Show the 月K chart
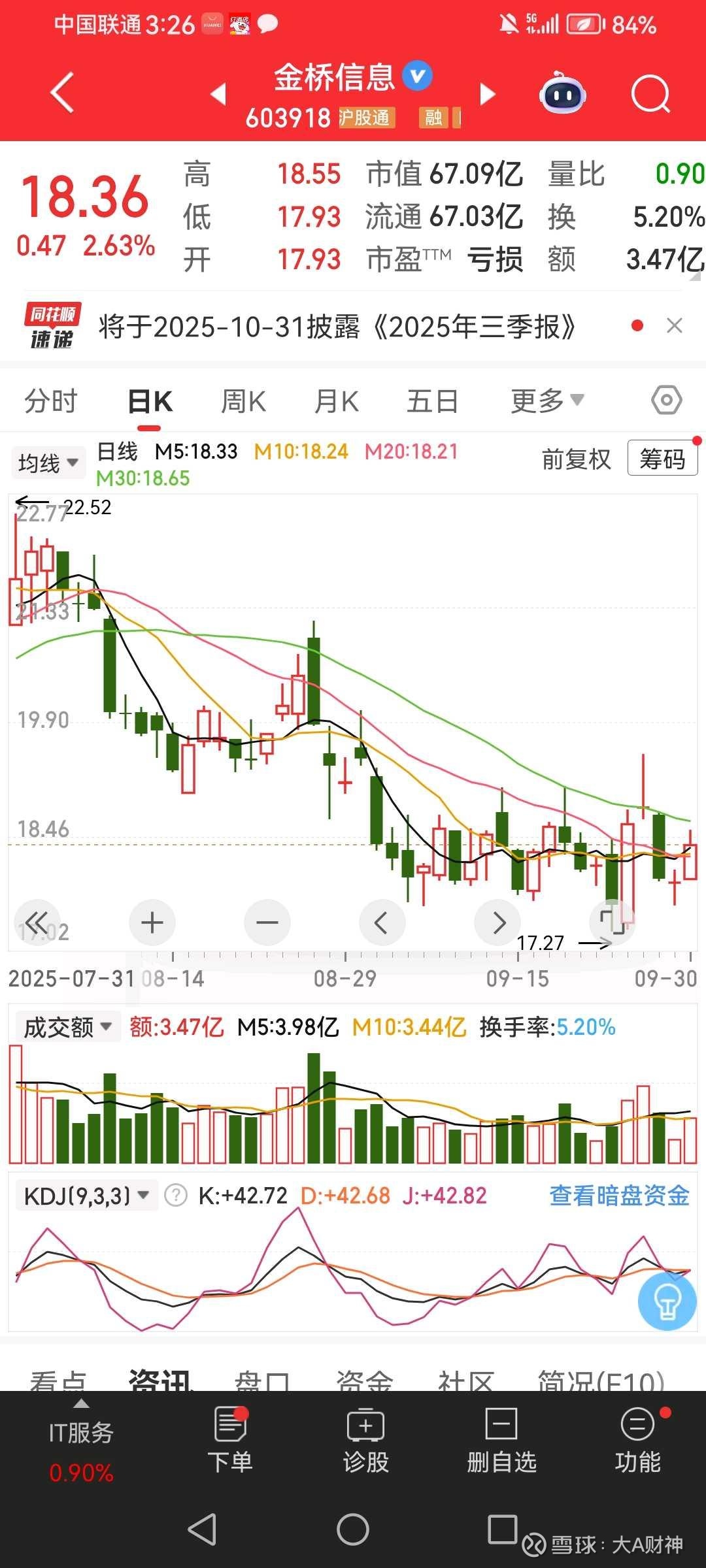Viewport: 706px width, 1568px height. tap(337, 401)
